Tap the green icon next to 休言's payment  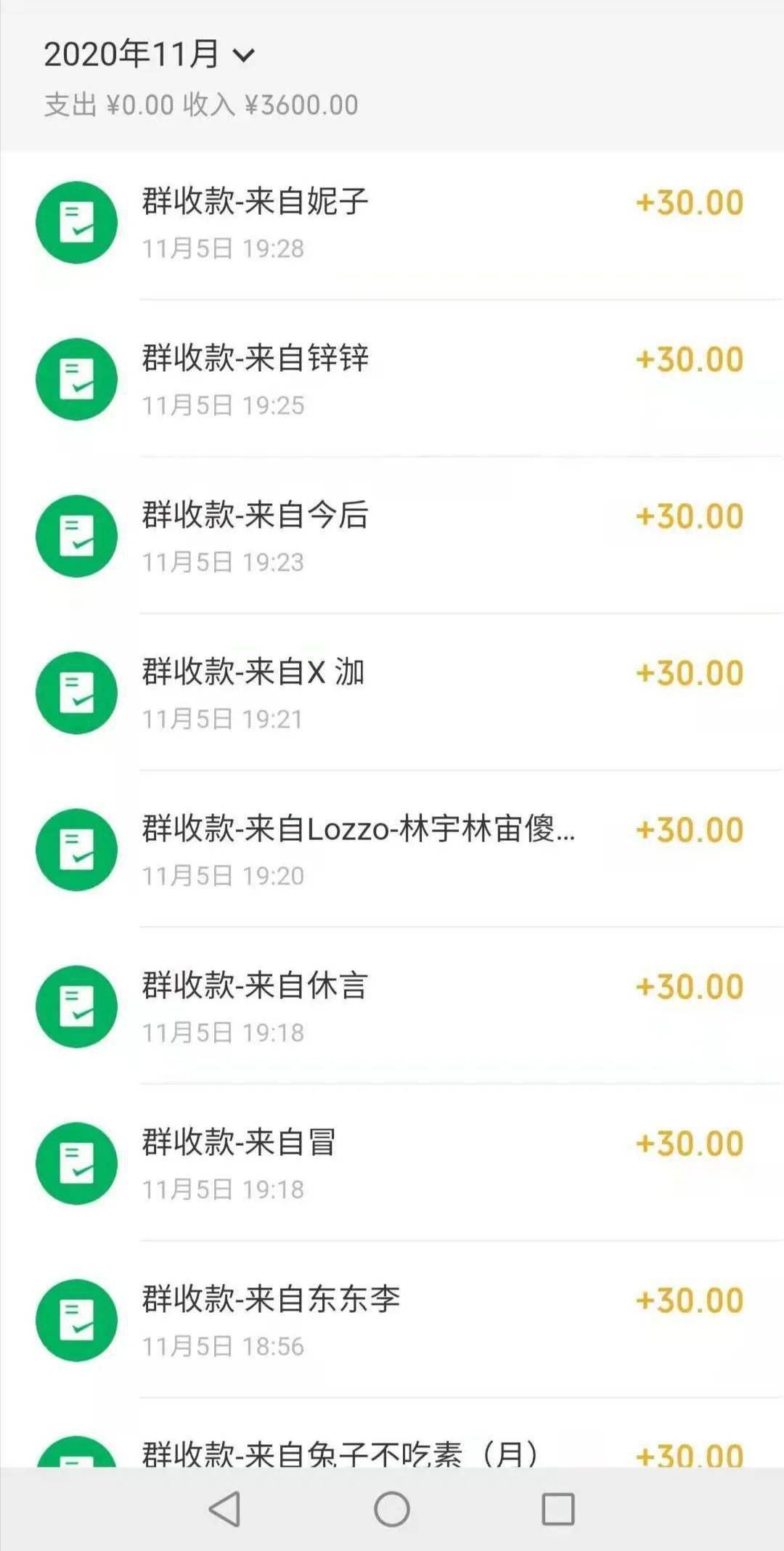[76, 1006]
